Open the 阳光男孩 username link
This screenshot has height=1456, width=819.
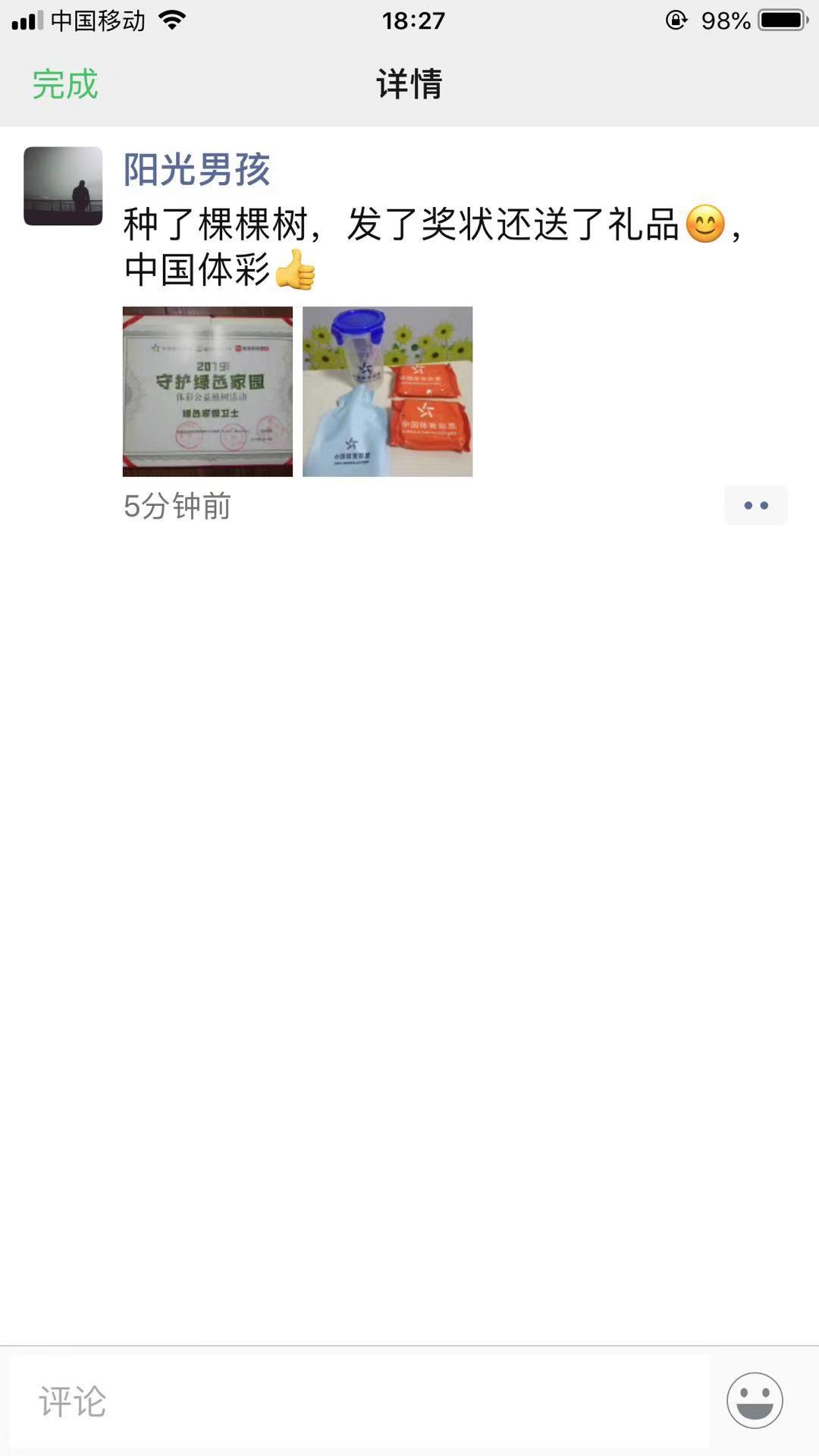(x=196, y=168)
